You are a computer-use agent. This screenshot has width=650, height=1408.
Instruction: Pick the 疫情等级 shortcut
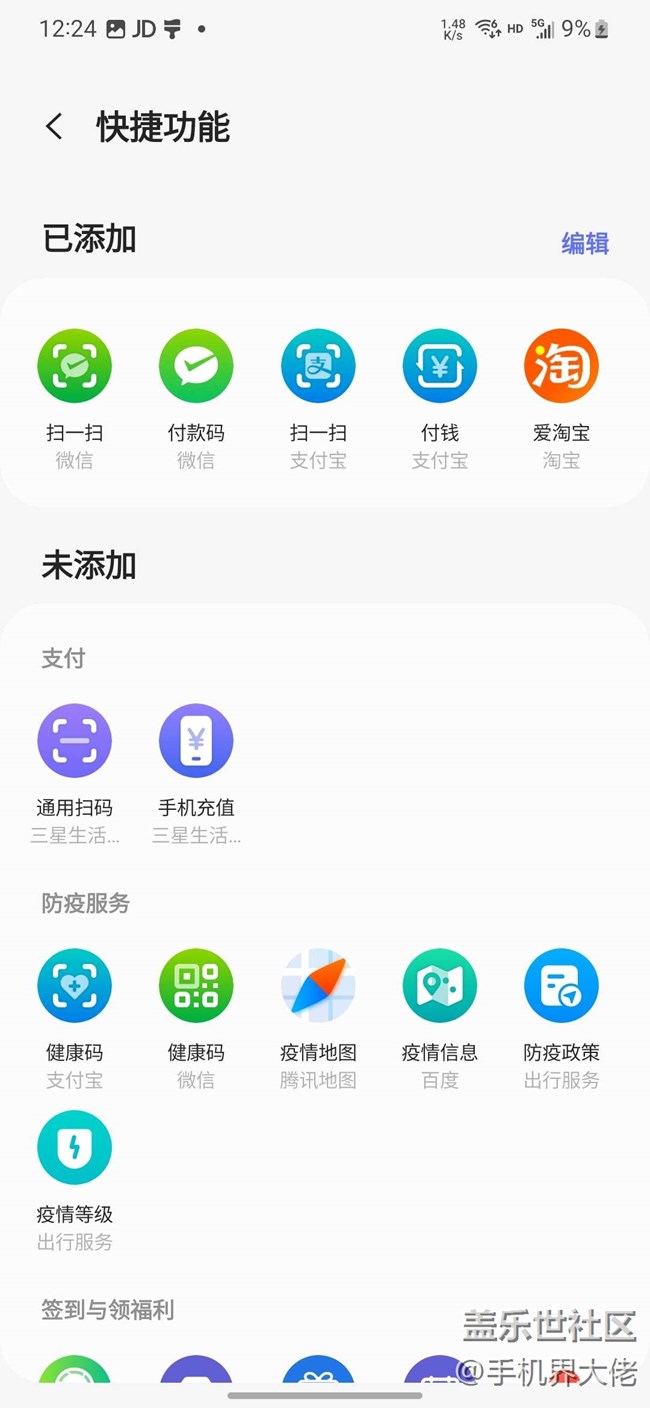[x=74, y=1148]
